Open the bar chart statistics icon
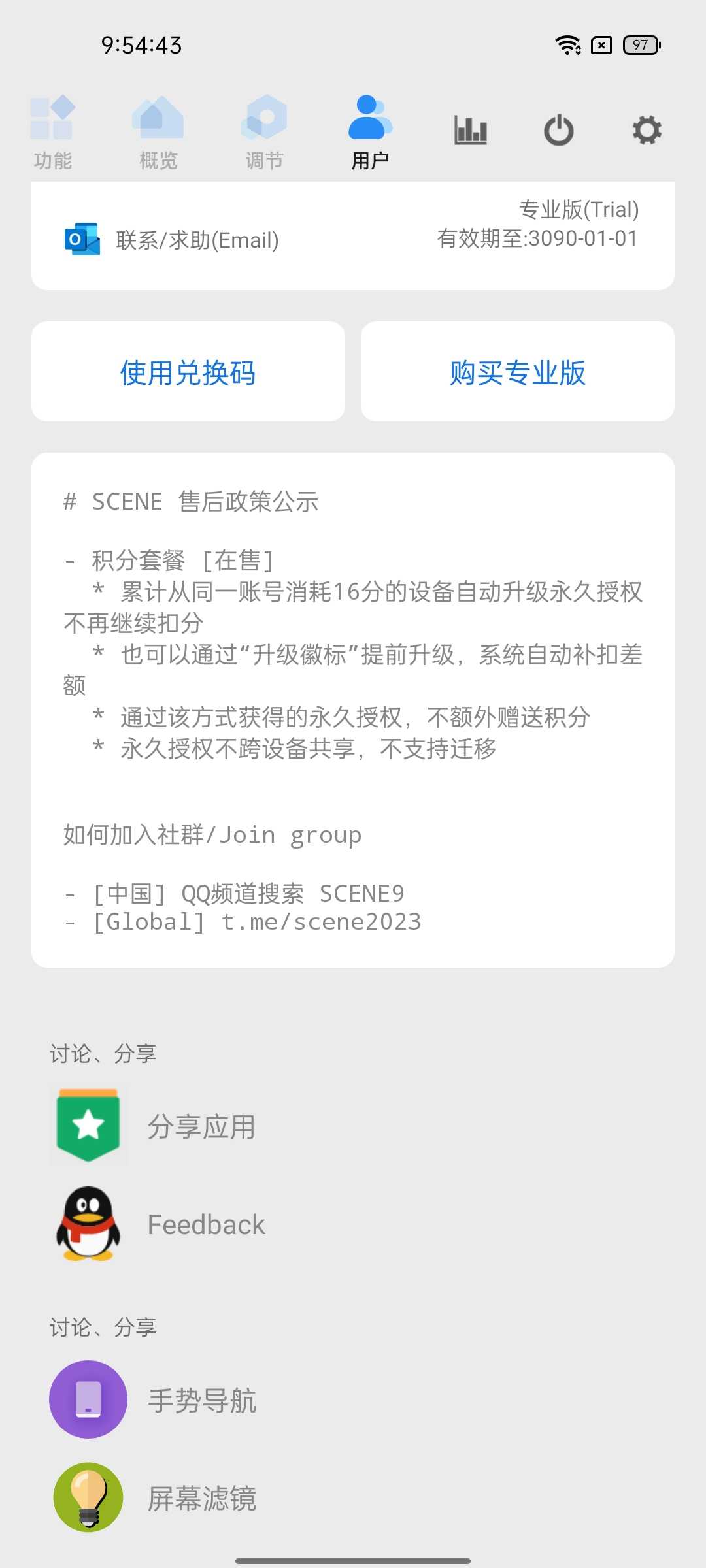Image resolution: width=706 pixels, height=1568 pixels. pos(471,130)
